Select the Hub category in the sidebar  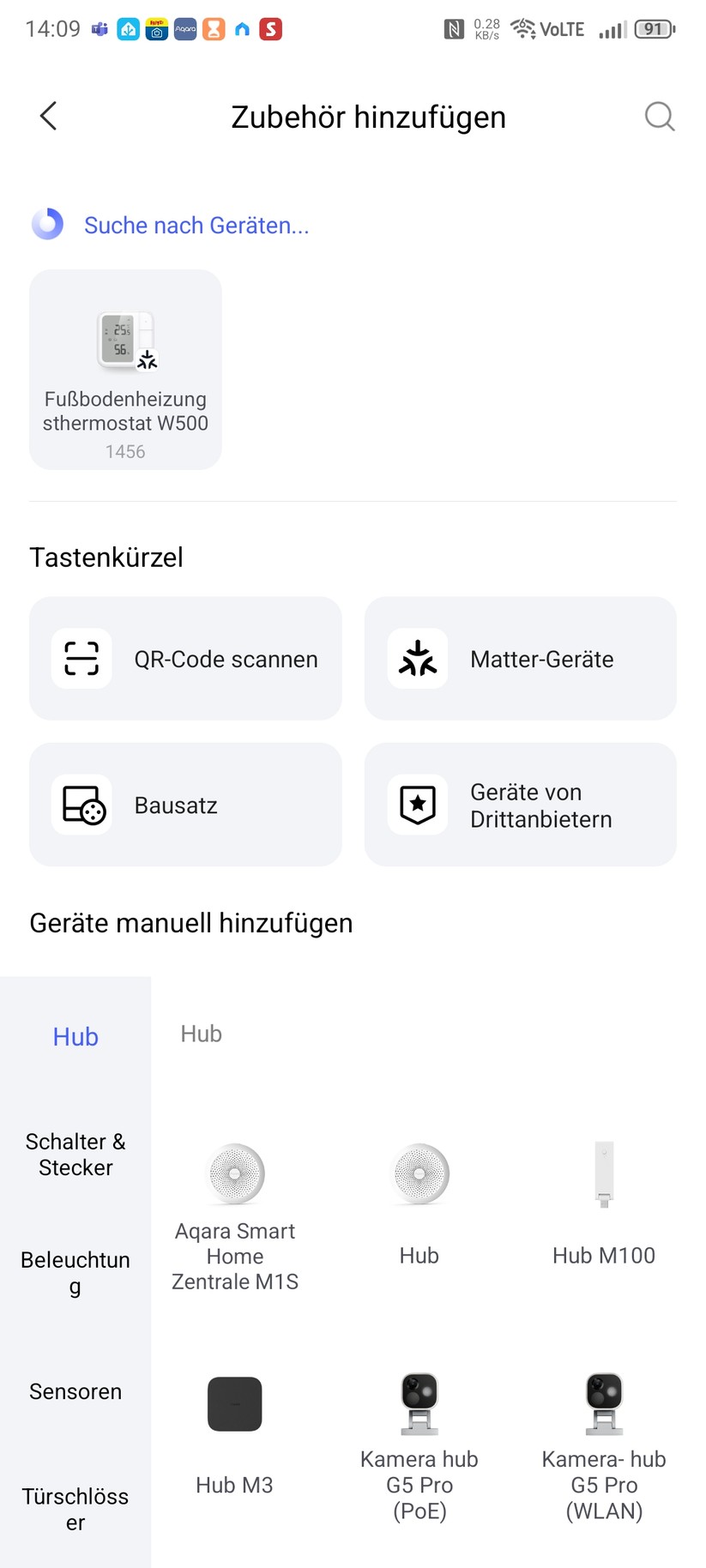coord(75,1036)
